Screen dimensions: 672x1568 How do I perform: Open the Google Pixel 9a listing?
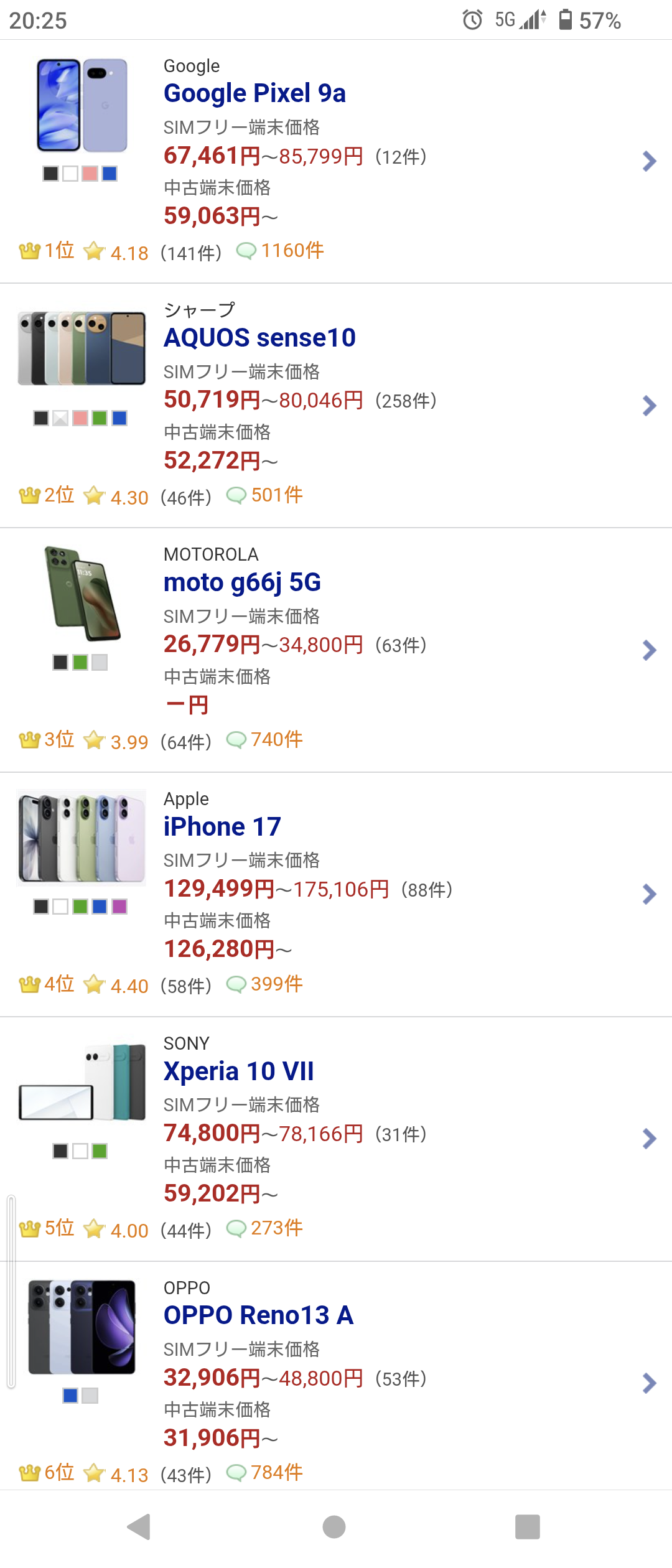click(x=254, y=93)
